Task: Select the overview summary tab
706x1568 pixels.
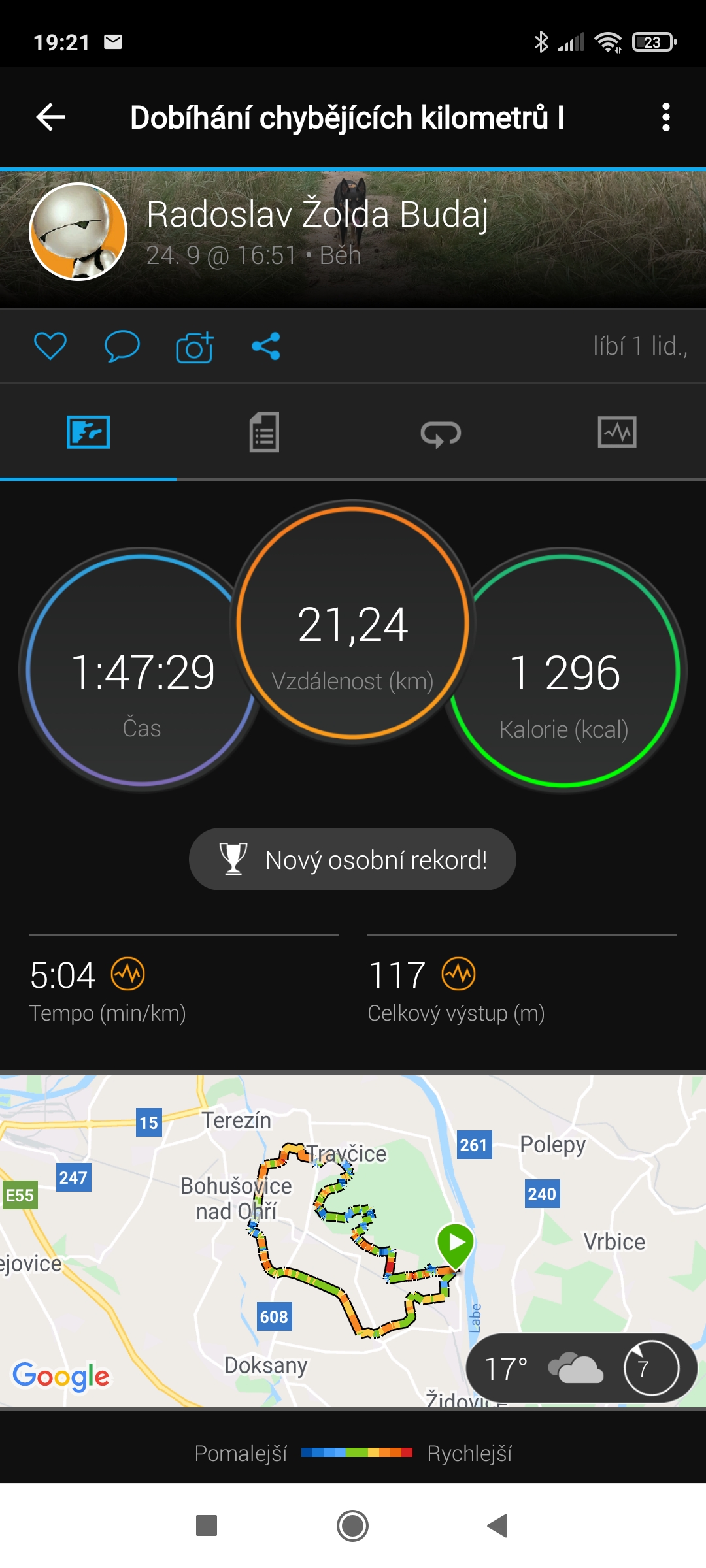Action: (x=88, y=432)
